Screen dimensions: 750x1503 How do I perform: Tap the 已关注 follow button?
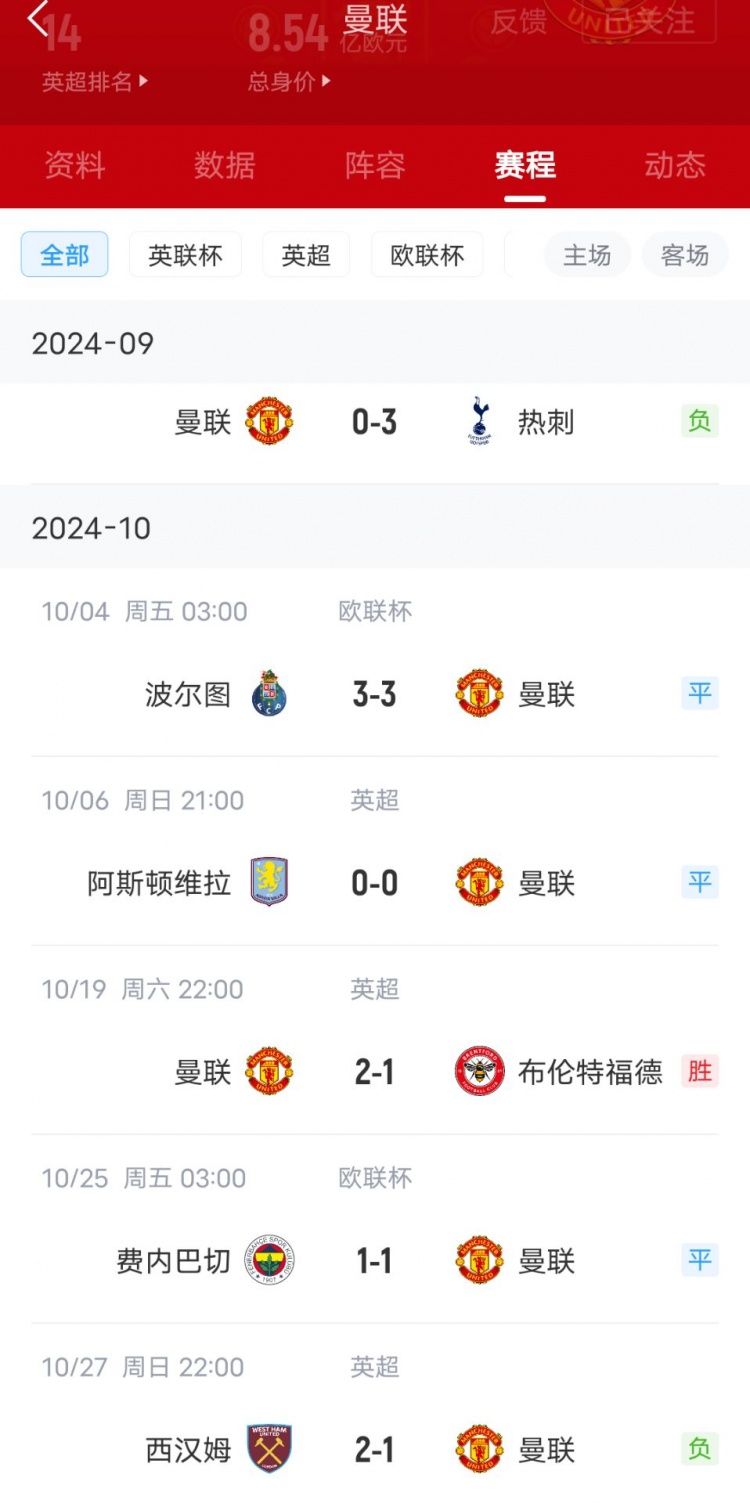(649, 21)
